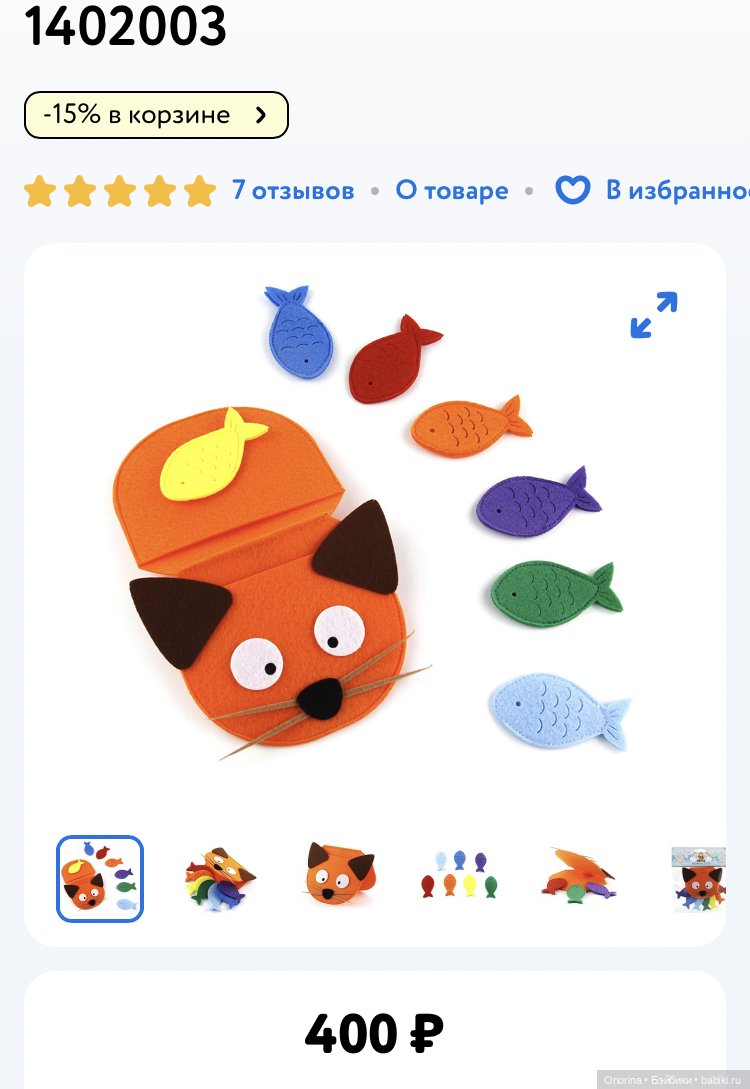The width and height of the screenshot is (750, 1089).
Task: Expand product image to fullscreen
Action: pyautogui.click(x=654, y=315)
